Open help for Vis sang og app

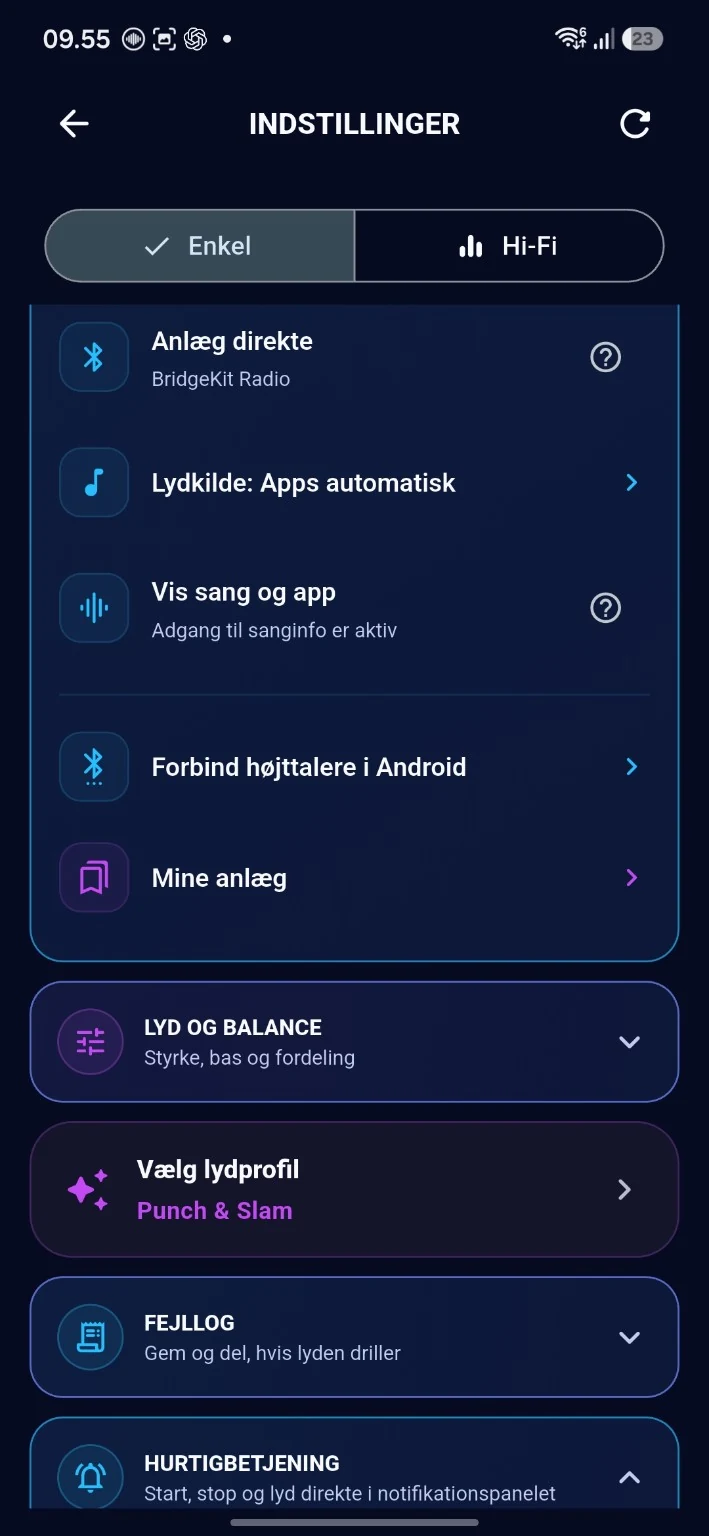(x=606, y=608)
